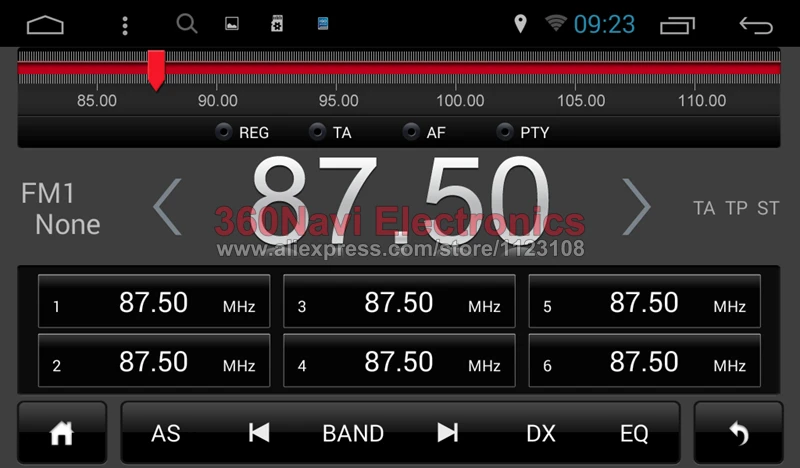The image size is (800, 468).
Task: Select preset 1 at 87.50 MHz
Action: pos(154,301)
